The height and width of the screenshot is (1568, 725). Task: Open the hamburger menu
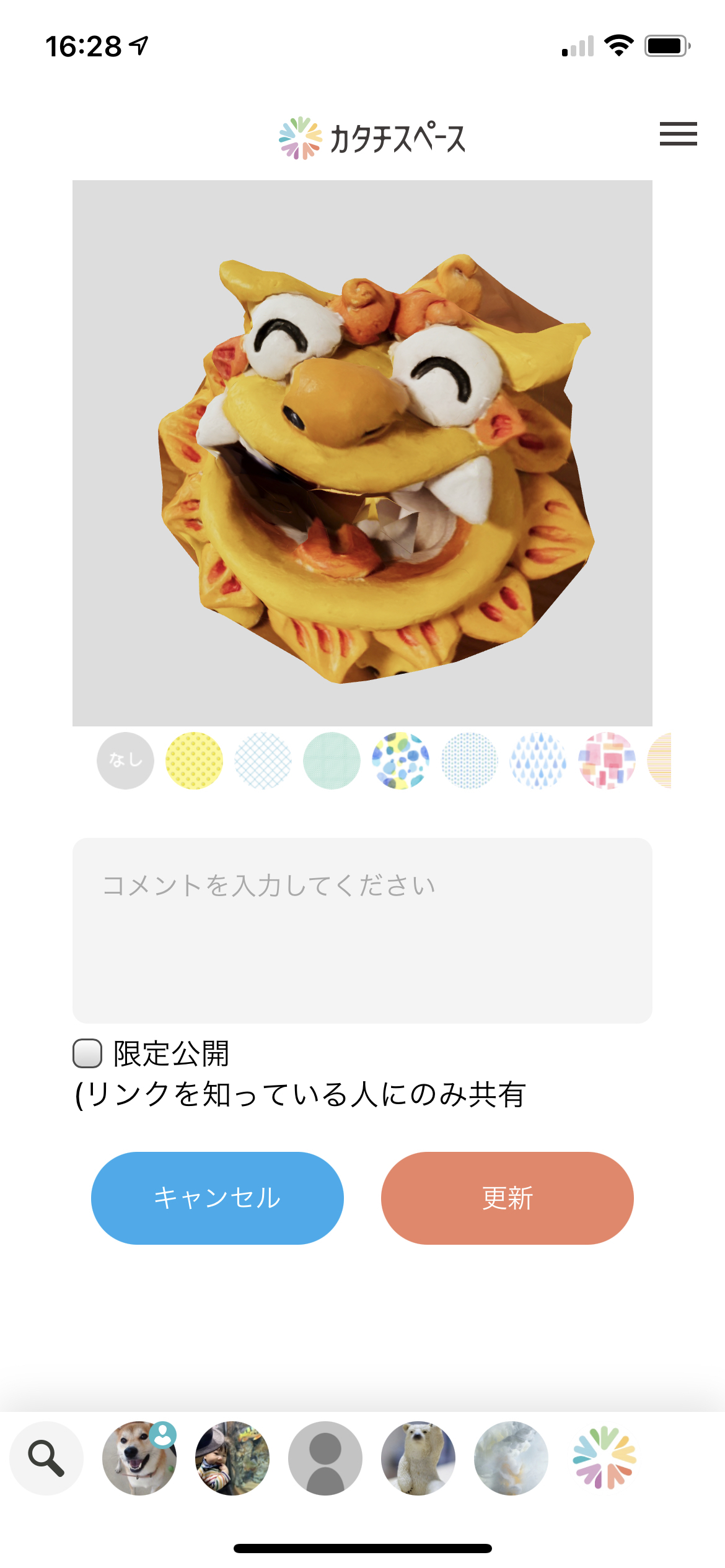(x=678, y=134)
